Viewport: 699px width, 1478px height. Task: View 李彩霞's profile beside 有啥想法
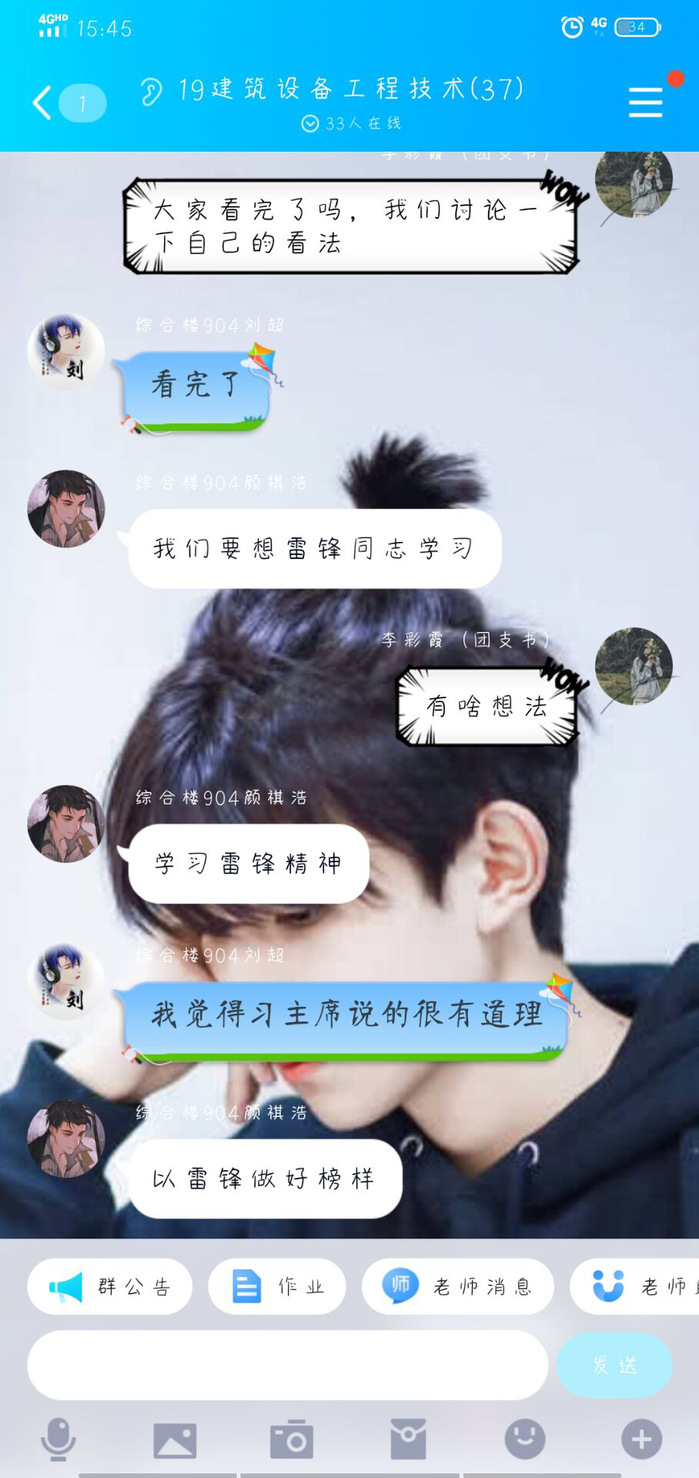pyautogui.click(x=633, y=666)
